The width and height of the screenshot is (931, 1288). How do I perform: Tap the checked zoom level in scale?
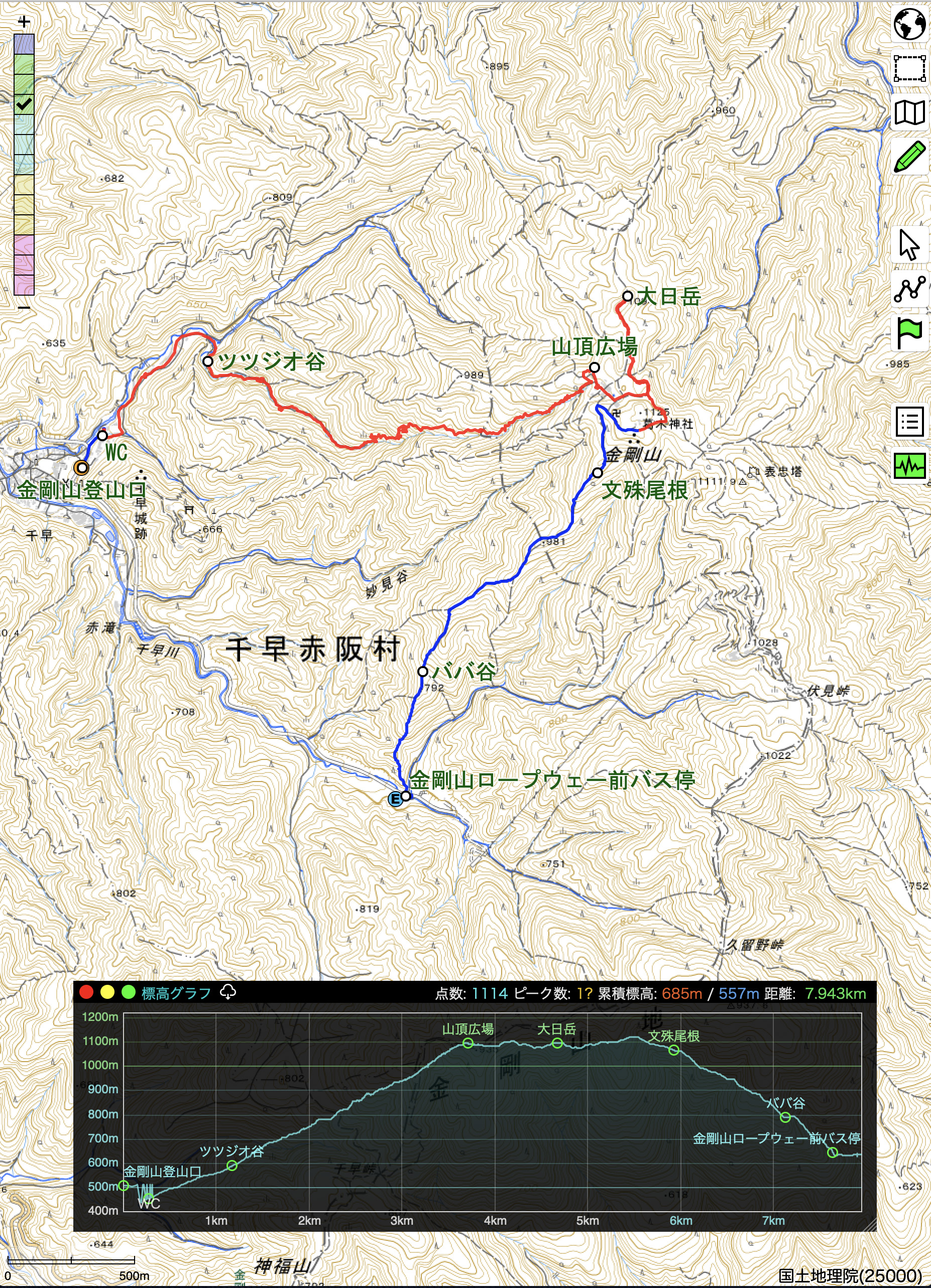click(24, 104)
